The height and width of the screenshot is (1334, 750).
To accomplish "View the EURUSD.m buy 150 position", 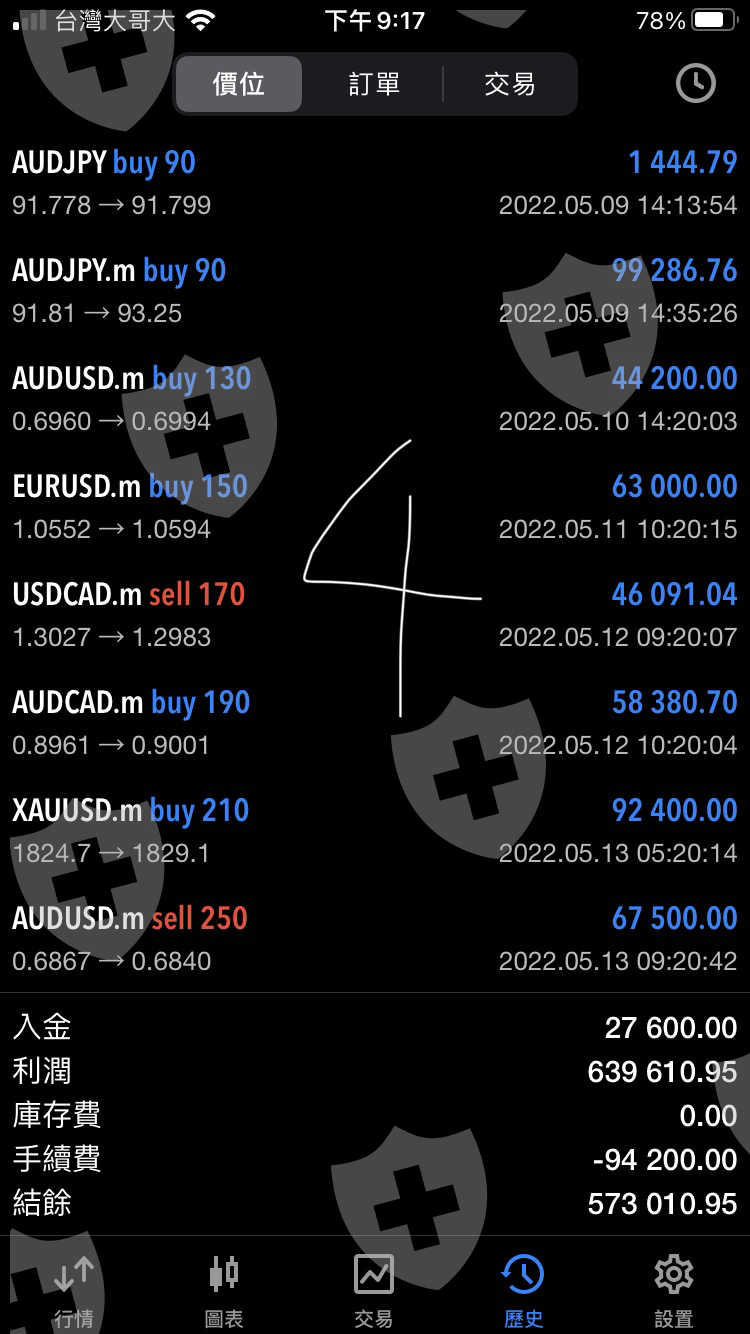I will pos(374,507).
